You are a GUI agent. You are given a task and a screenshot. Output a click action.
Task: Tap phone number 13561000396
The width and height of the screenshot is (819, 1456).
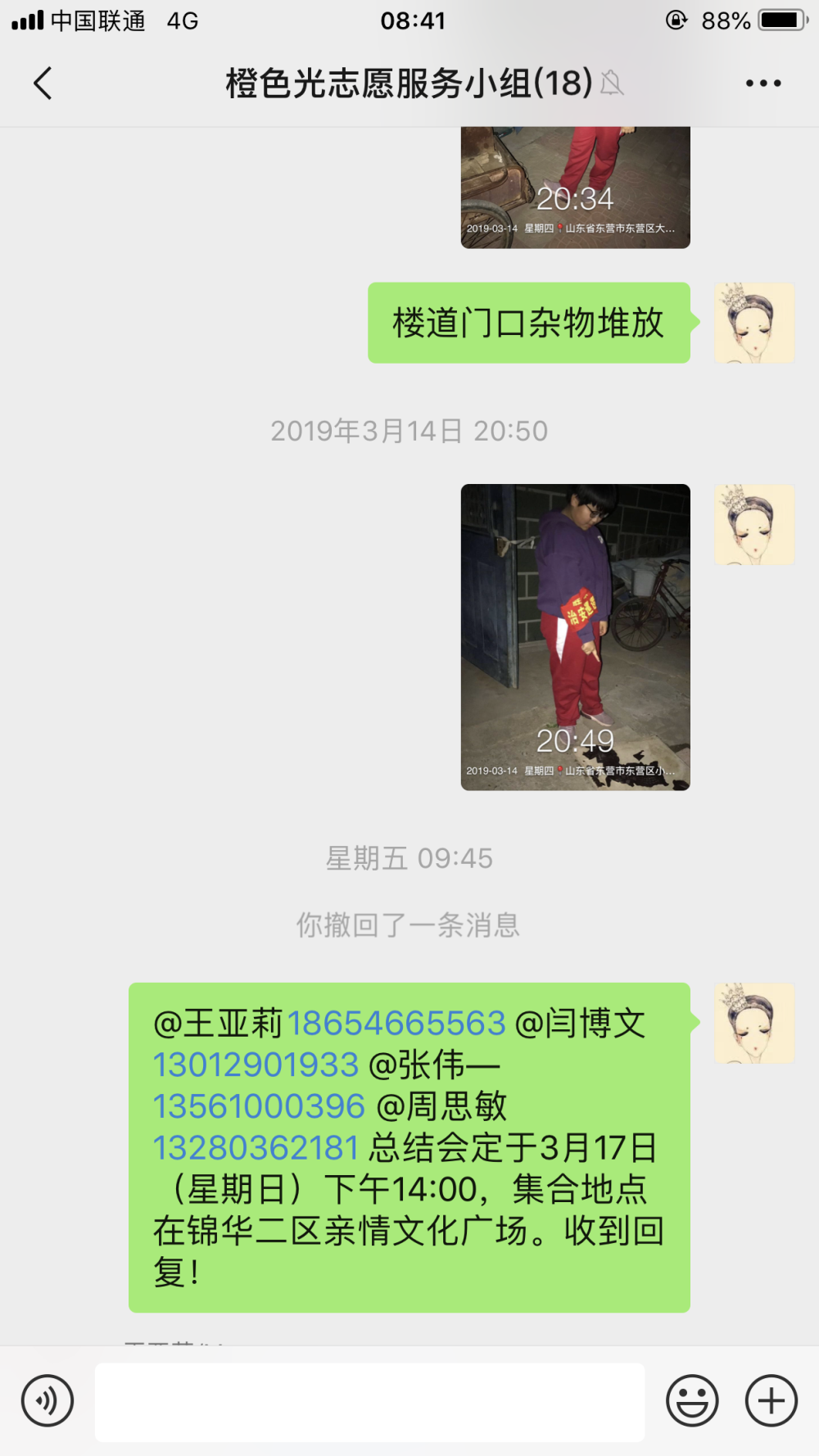point(259,1106)
